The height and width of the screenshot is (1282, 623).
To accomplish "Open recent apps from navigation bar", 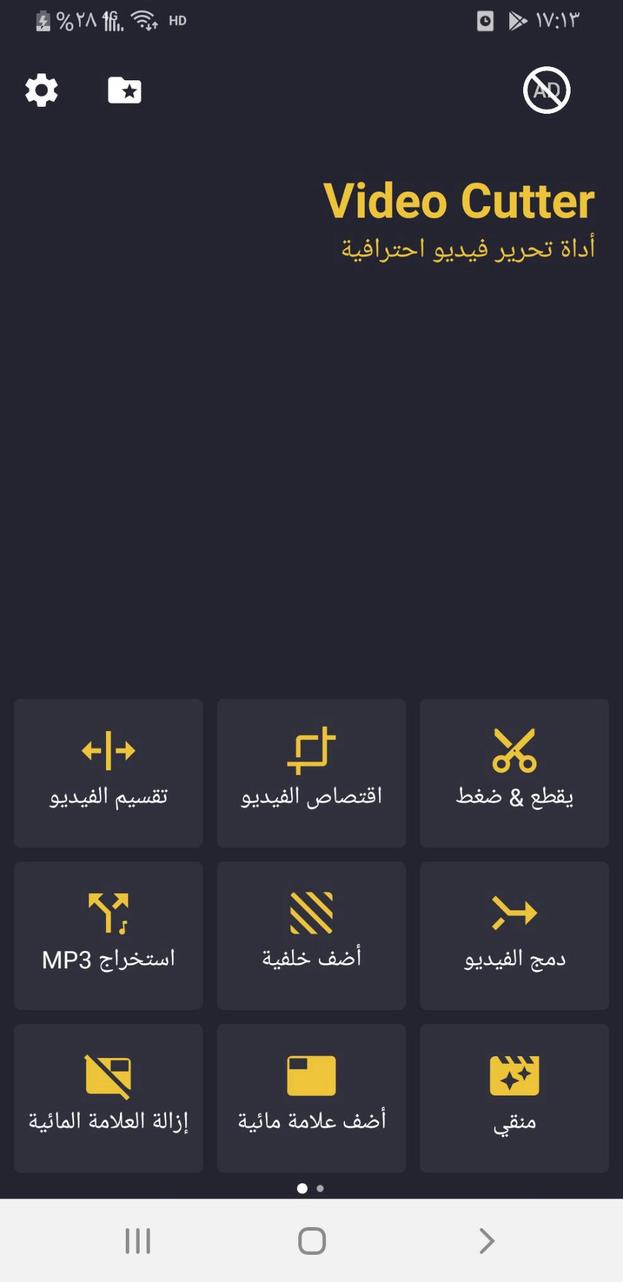I will 137,1241.
